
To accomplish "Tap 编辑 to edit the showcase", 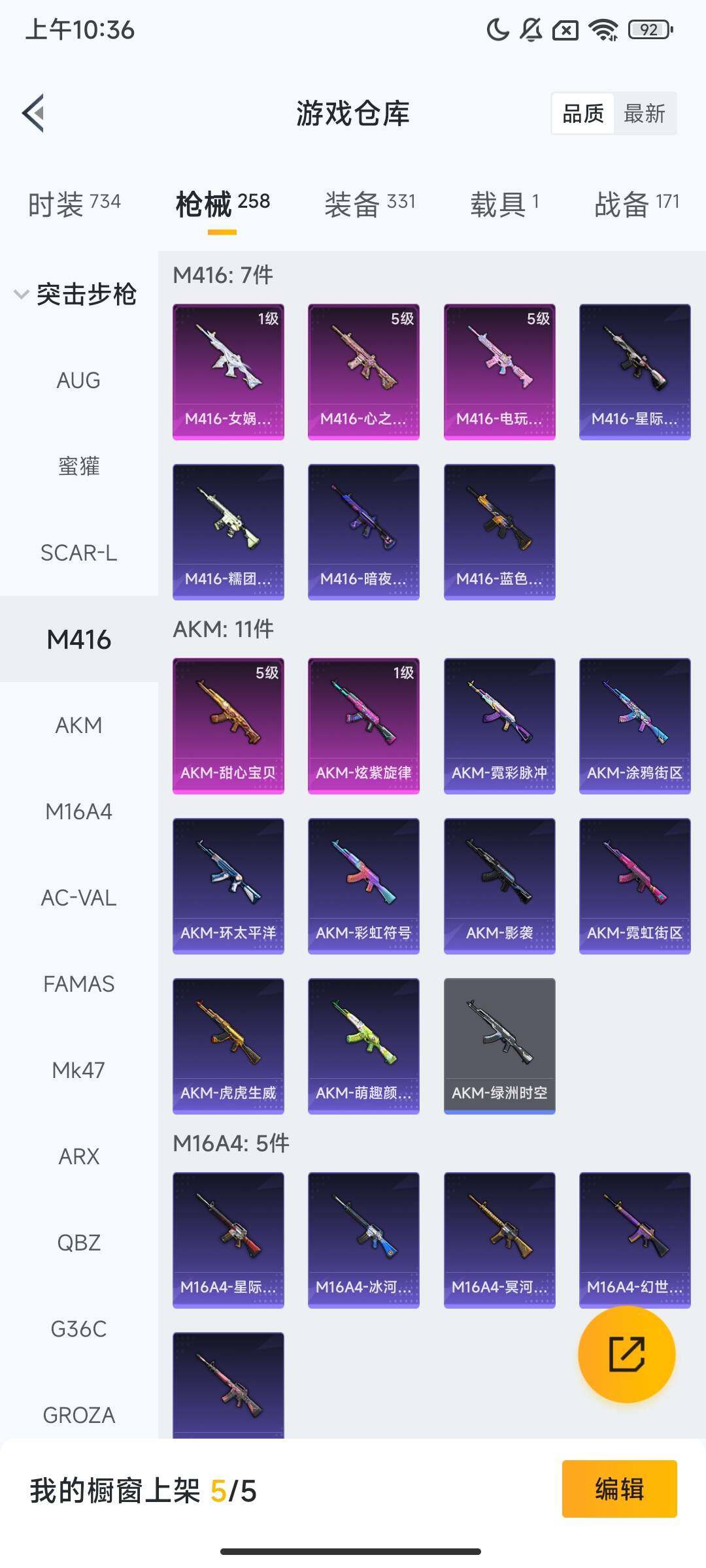I will [x=619, y=1489].
